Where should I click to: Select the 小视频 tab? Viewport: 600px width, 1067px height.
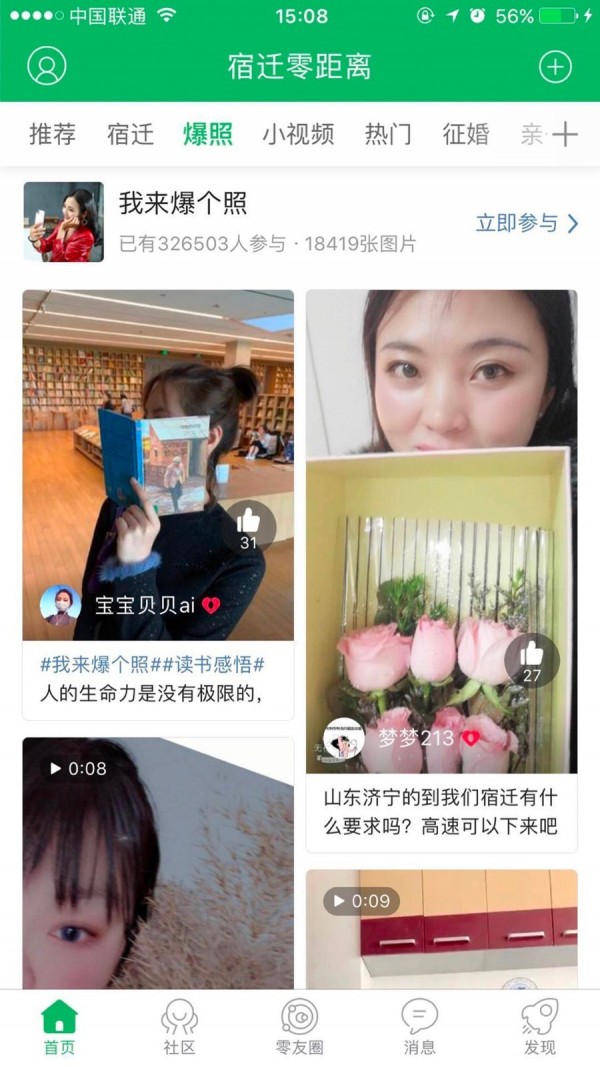[x=298, y=134]
